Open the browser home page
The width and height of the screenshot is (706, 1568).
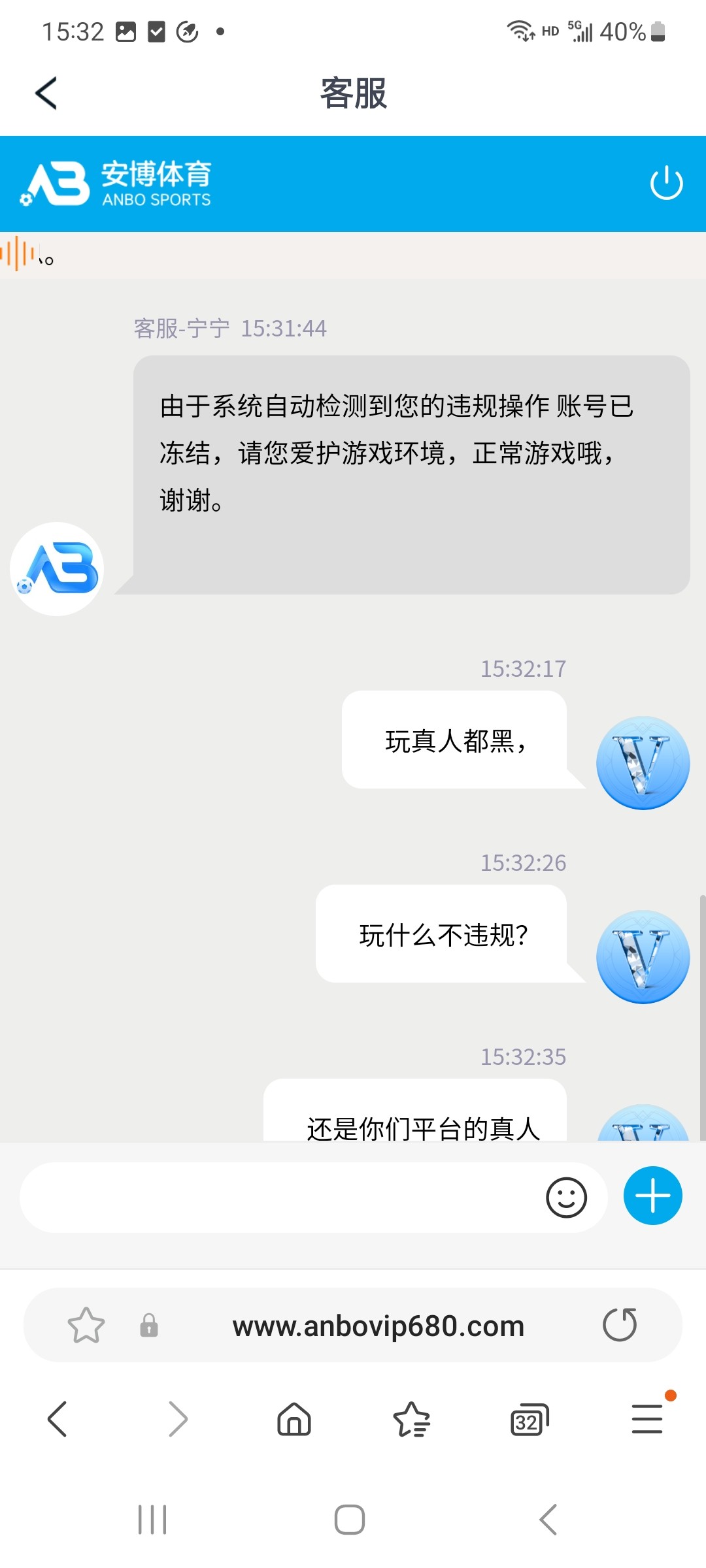tap(294, 1419)
